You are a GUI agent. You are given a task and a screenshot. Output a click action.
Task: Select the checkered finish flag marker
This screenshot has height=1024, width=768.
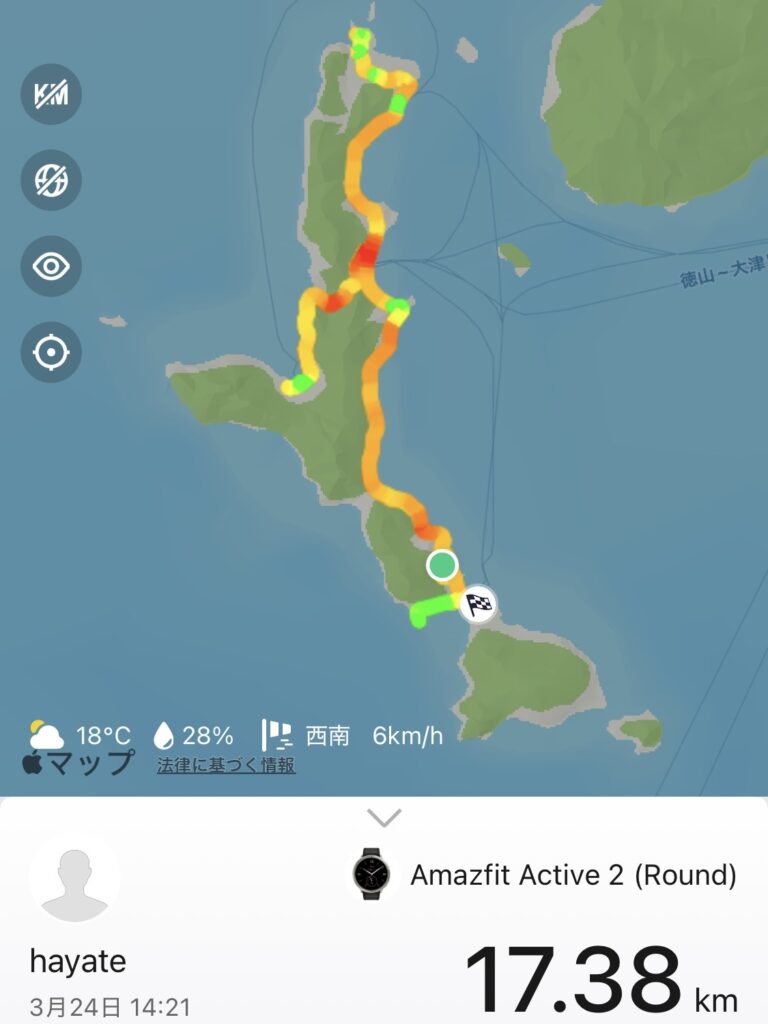pyautogui.click(x=478, y=603)
